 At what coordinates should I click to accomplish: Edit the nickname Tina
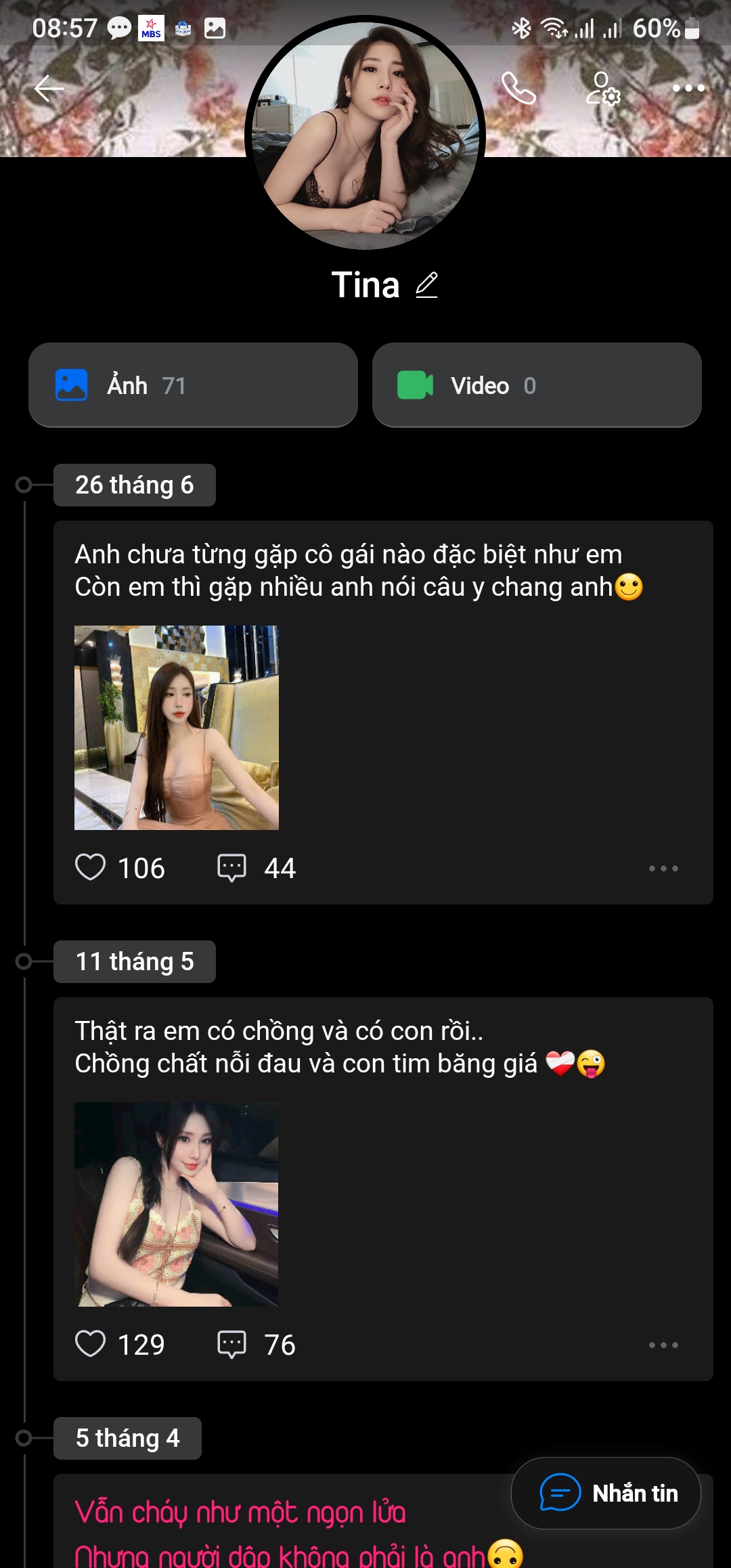426,285
